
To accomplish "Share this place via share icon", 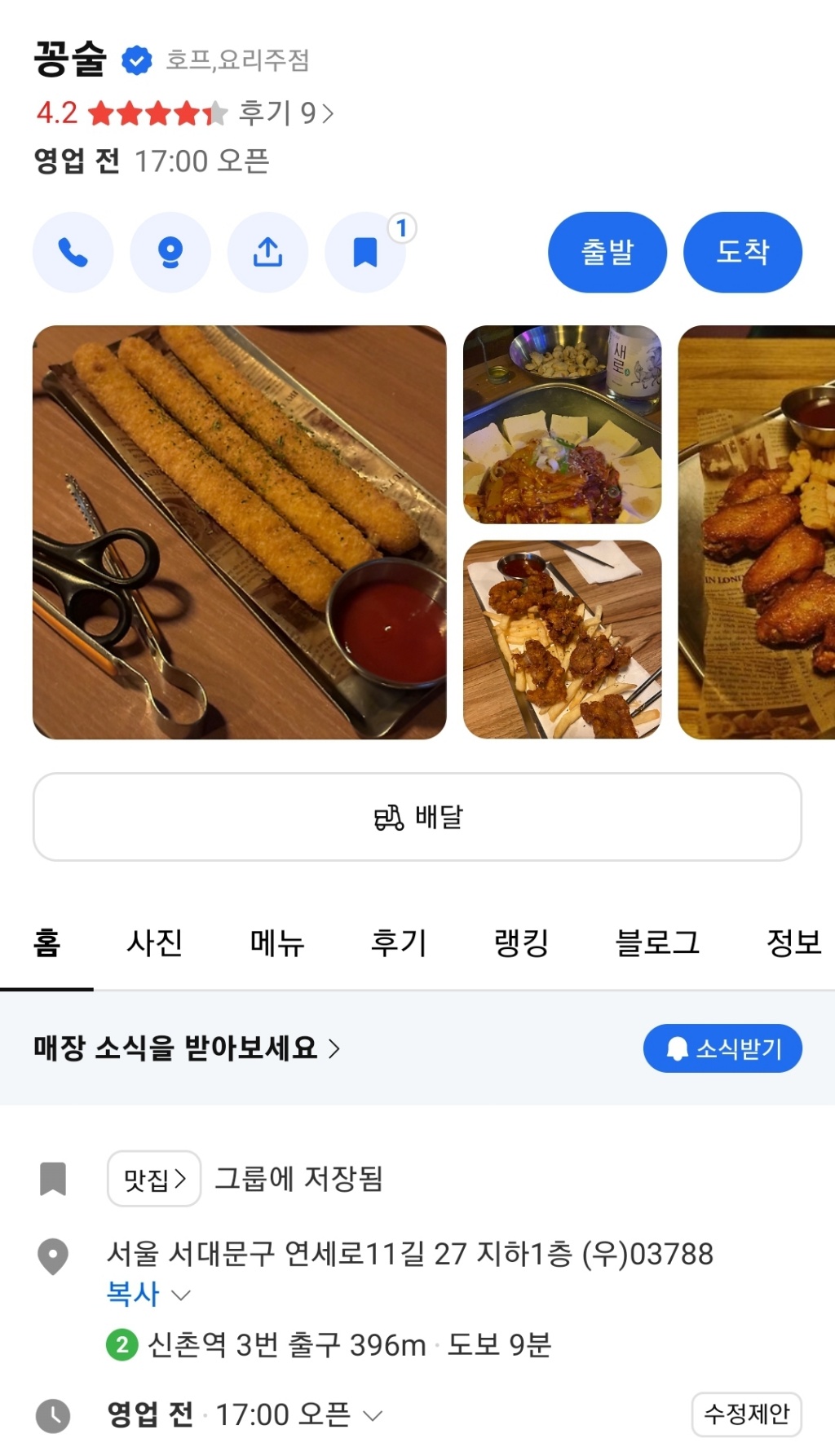I will [267, 253].
